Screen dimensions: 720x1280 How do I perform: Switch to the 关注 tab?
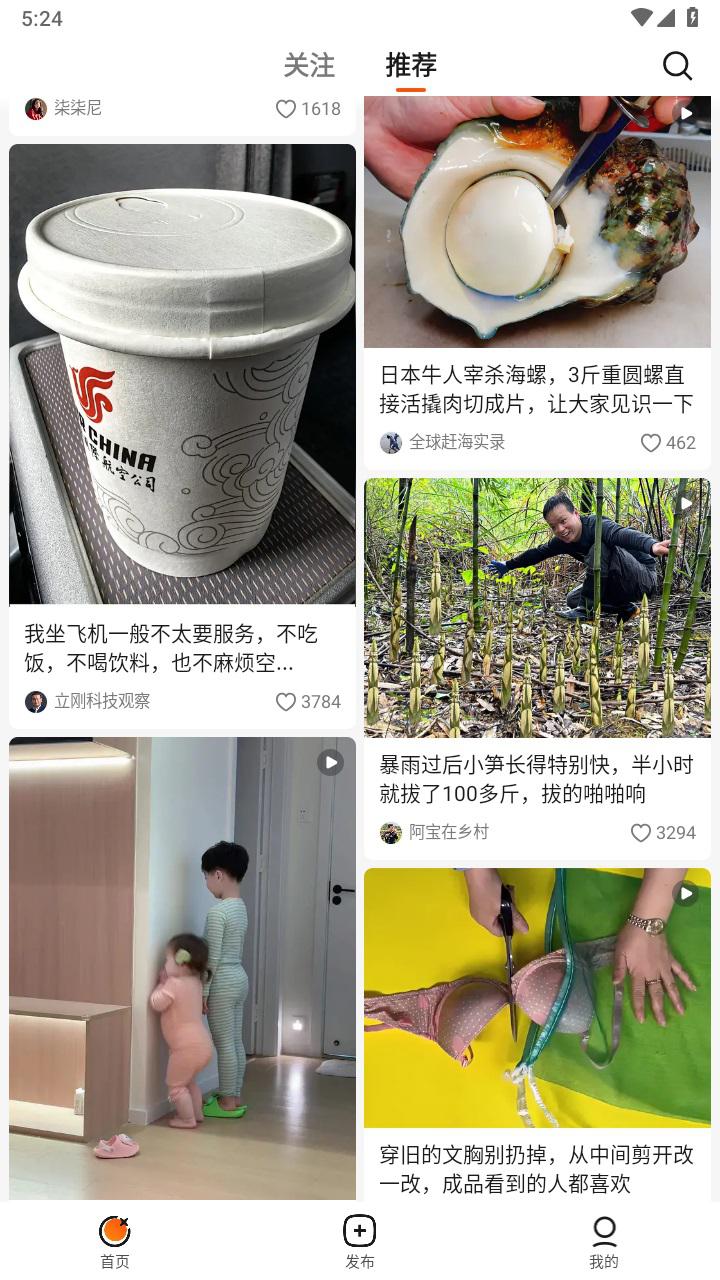pos(309,66)
